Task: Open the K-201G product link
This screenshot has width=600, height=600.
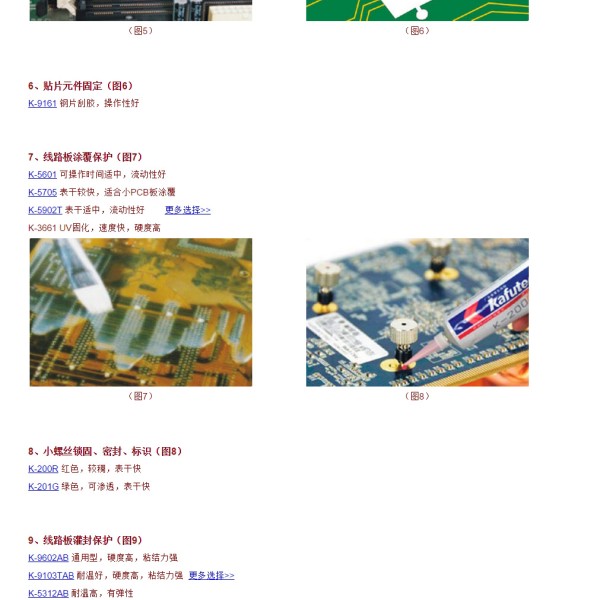Action: [x=43, y=486]
